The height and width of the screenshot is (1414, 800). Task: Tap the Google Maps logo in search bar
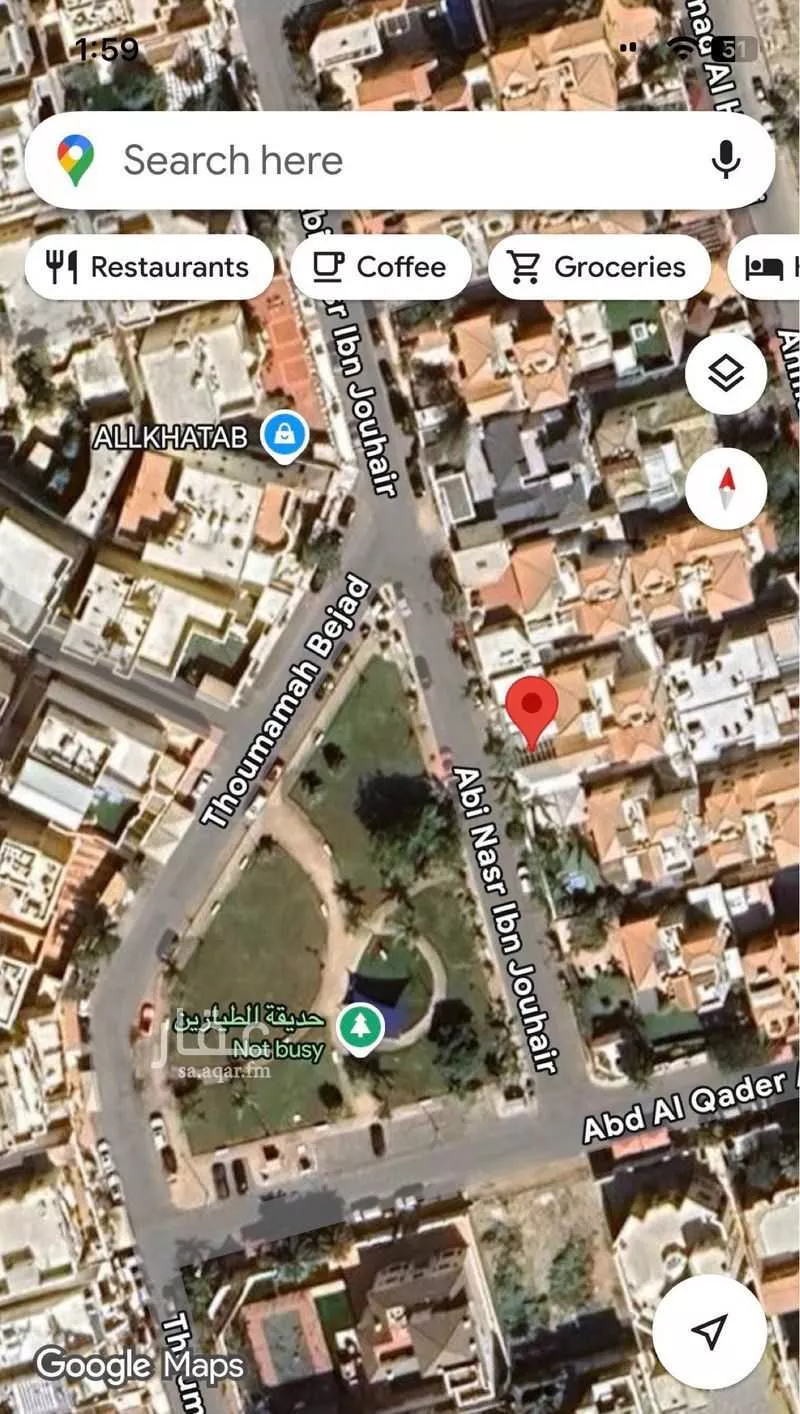(74, 160)
